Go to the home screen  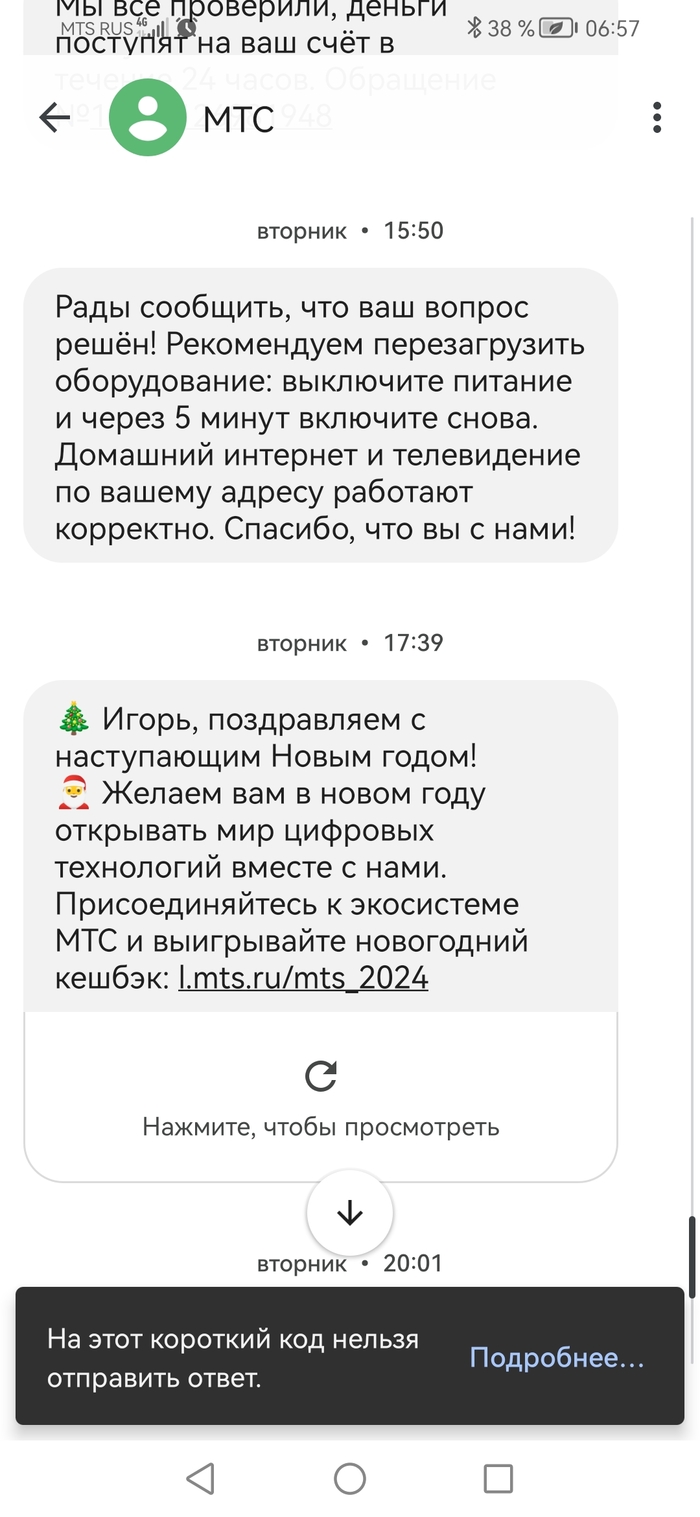pos(349,1478)
